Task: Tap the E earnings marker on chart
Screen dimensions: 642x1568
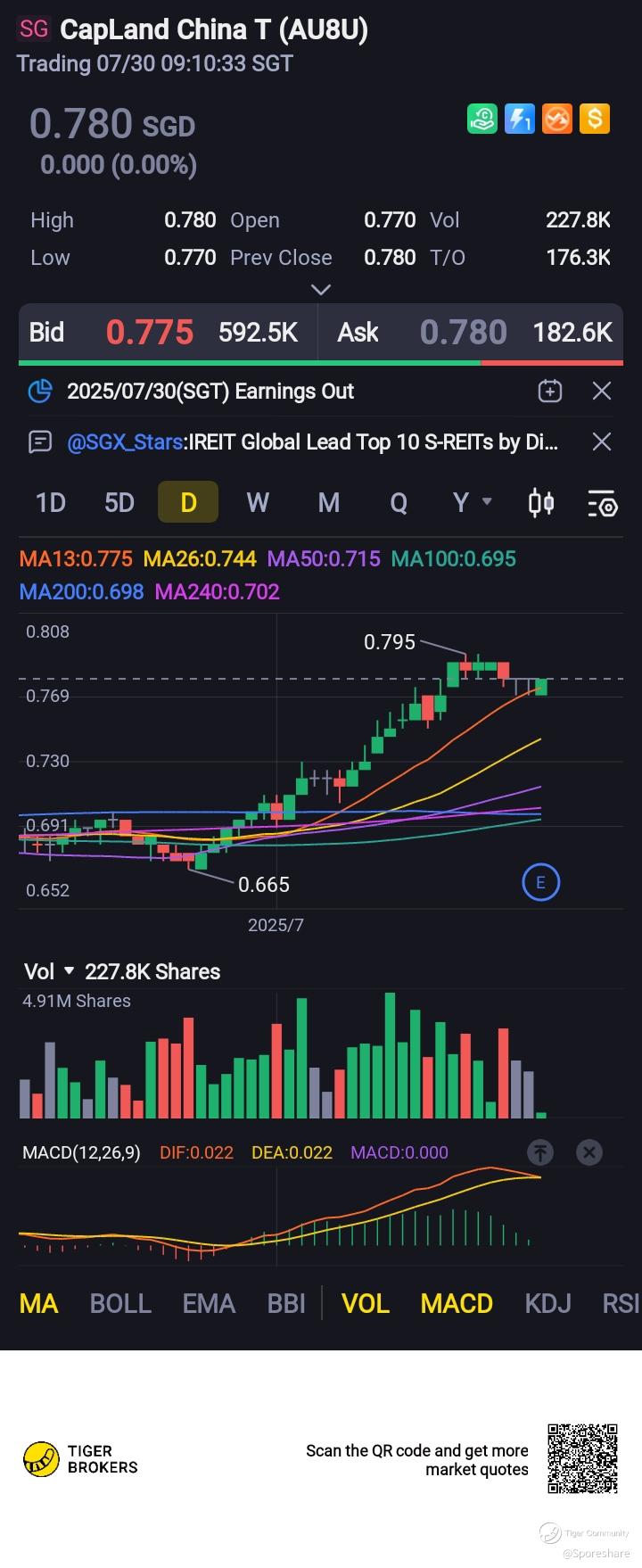Action: pos(539,883)
